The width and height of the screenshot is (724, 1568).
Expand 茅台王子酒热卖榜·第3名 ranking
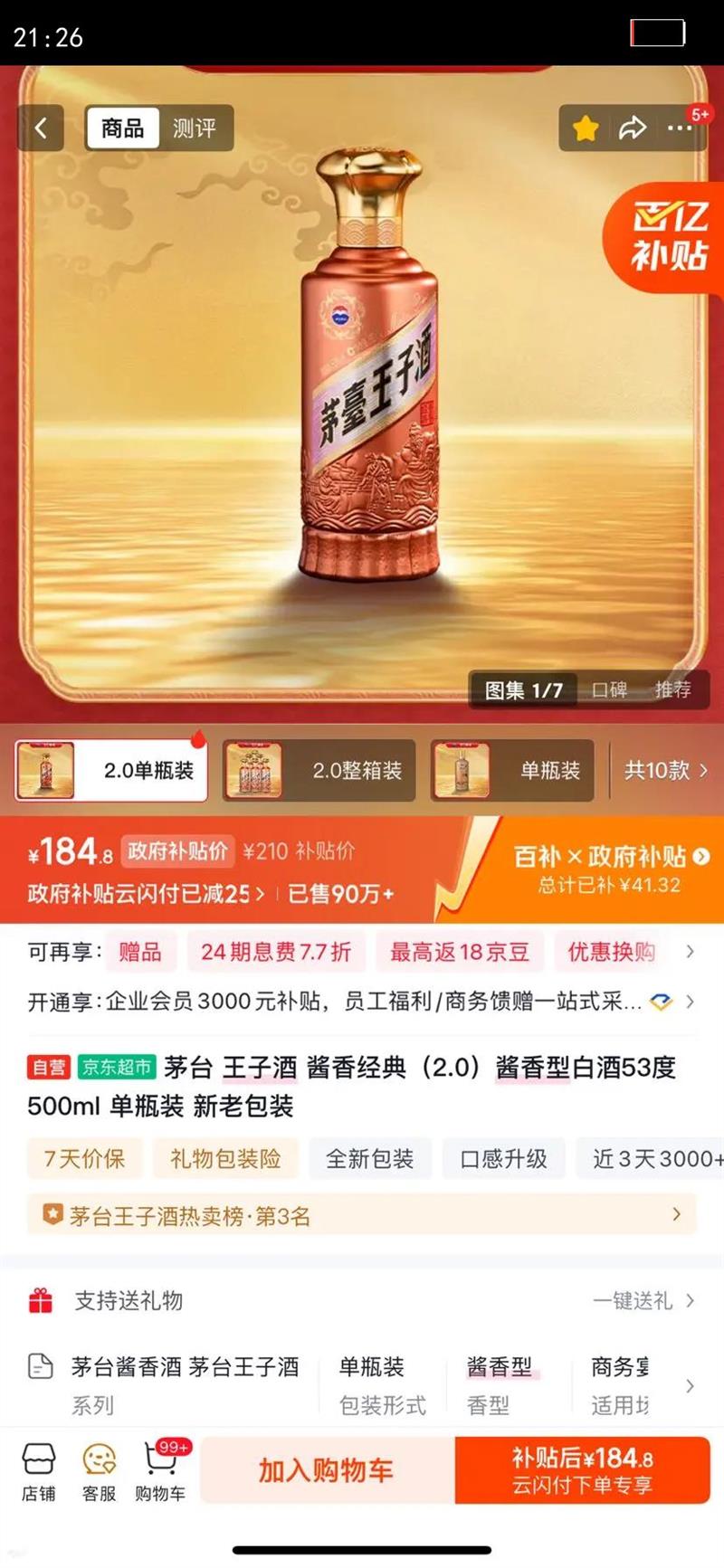coord(362,1216)
